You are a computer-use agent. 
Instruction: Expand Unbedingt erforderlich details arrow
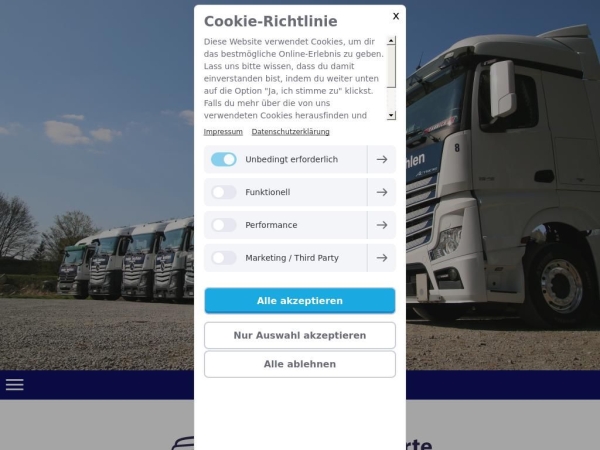coord(381,159)
